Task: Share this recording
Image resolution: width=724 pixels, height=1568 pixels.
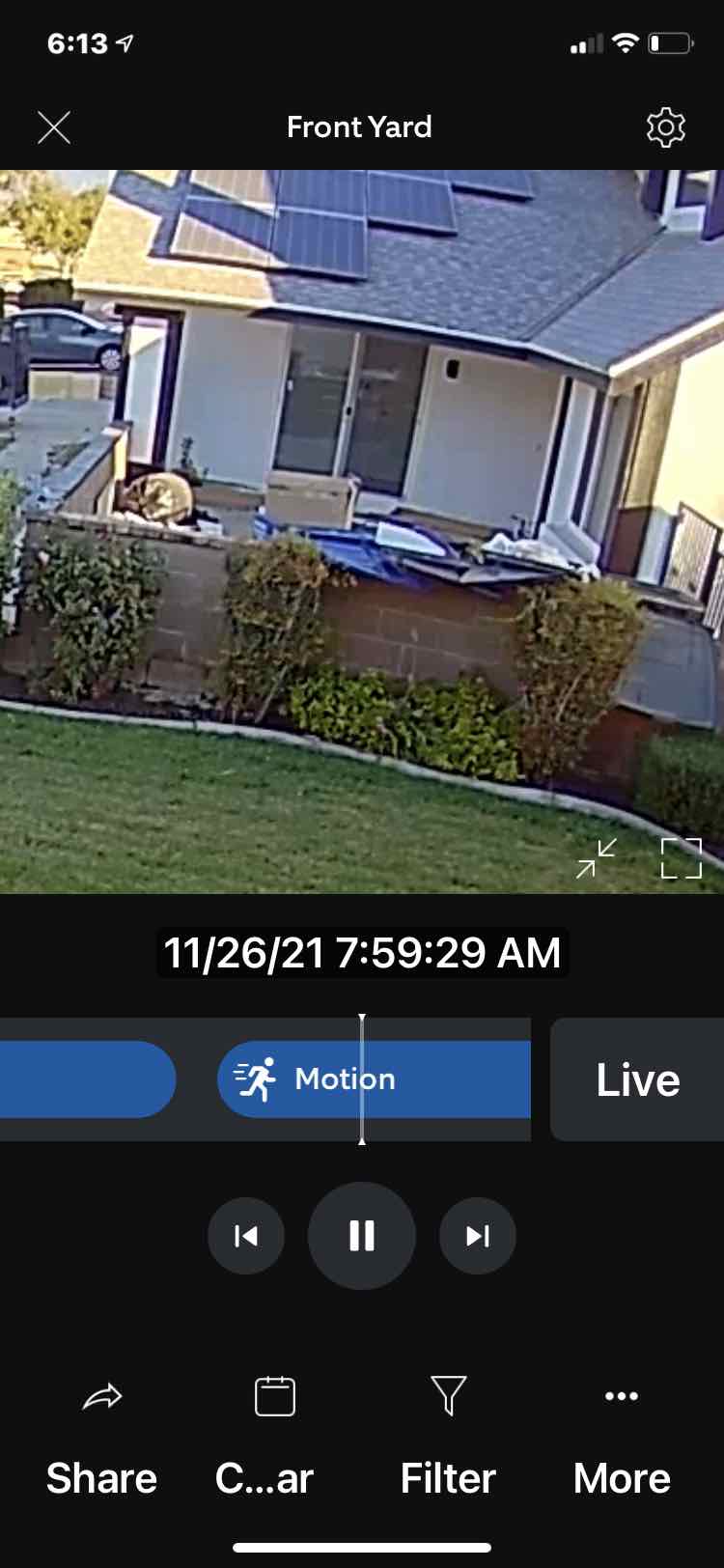Action: (x=101, y=1437)
